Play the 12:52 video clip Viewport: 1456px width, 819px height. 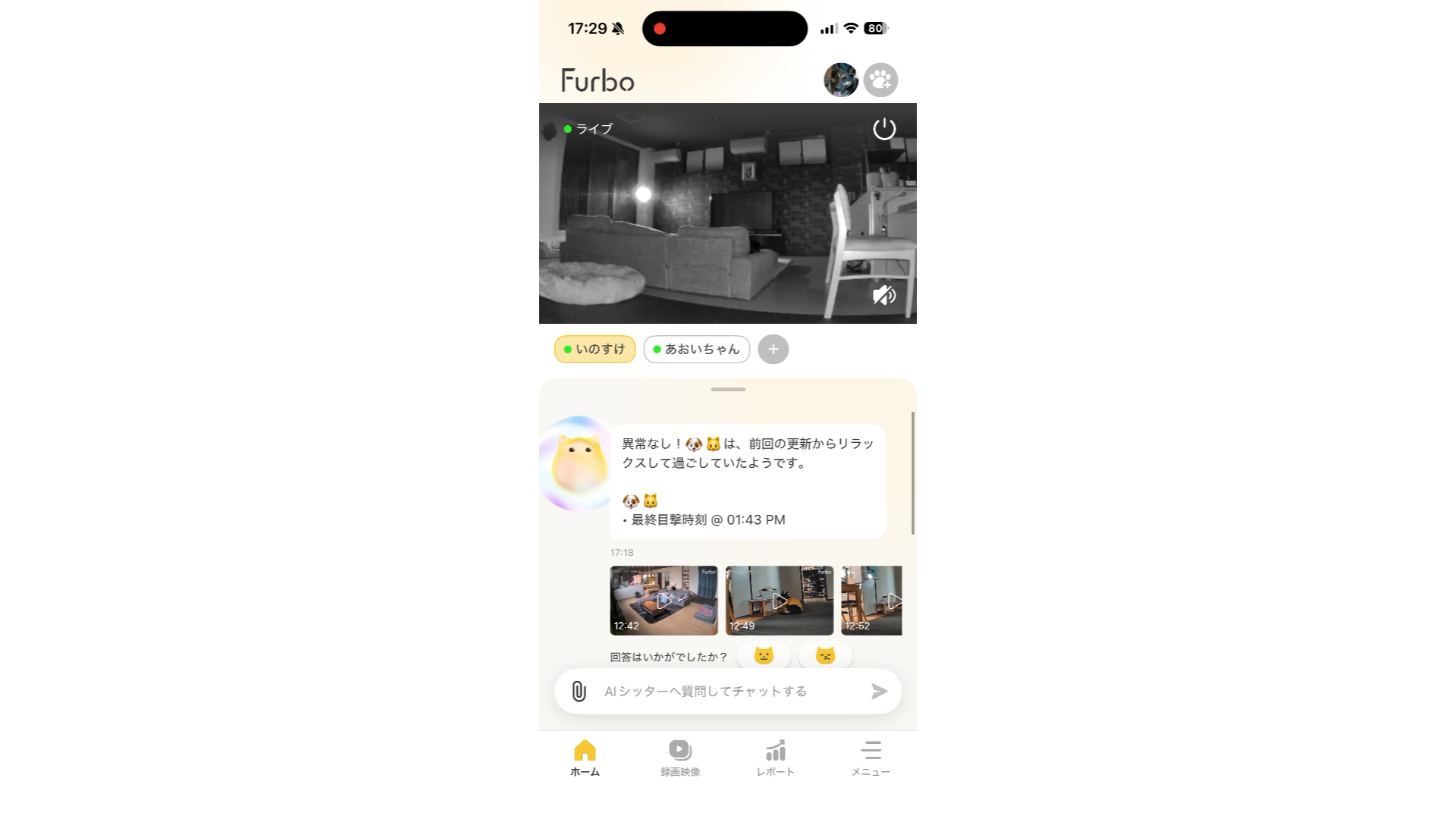(872, 601)
